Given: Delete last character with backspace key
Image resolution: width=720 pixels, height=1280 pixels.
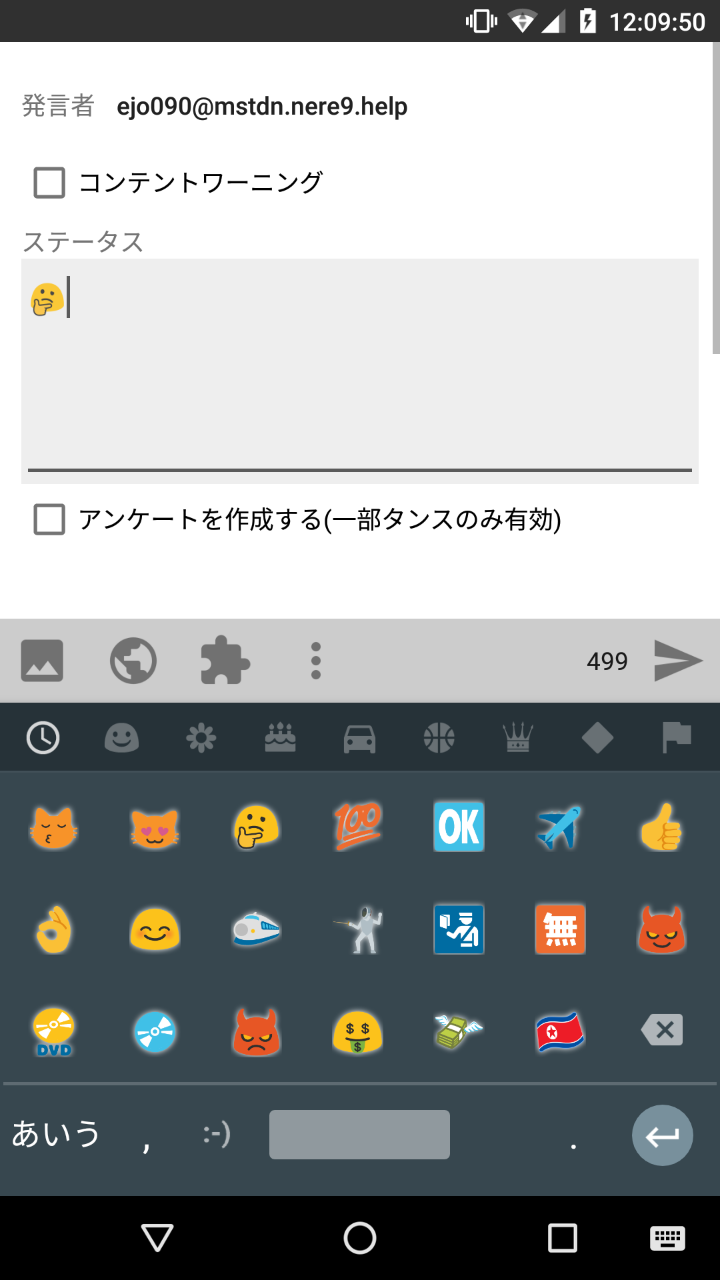Looking at the screenshot, I should pyautogui.click(x=661, y=1030).
